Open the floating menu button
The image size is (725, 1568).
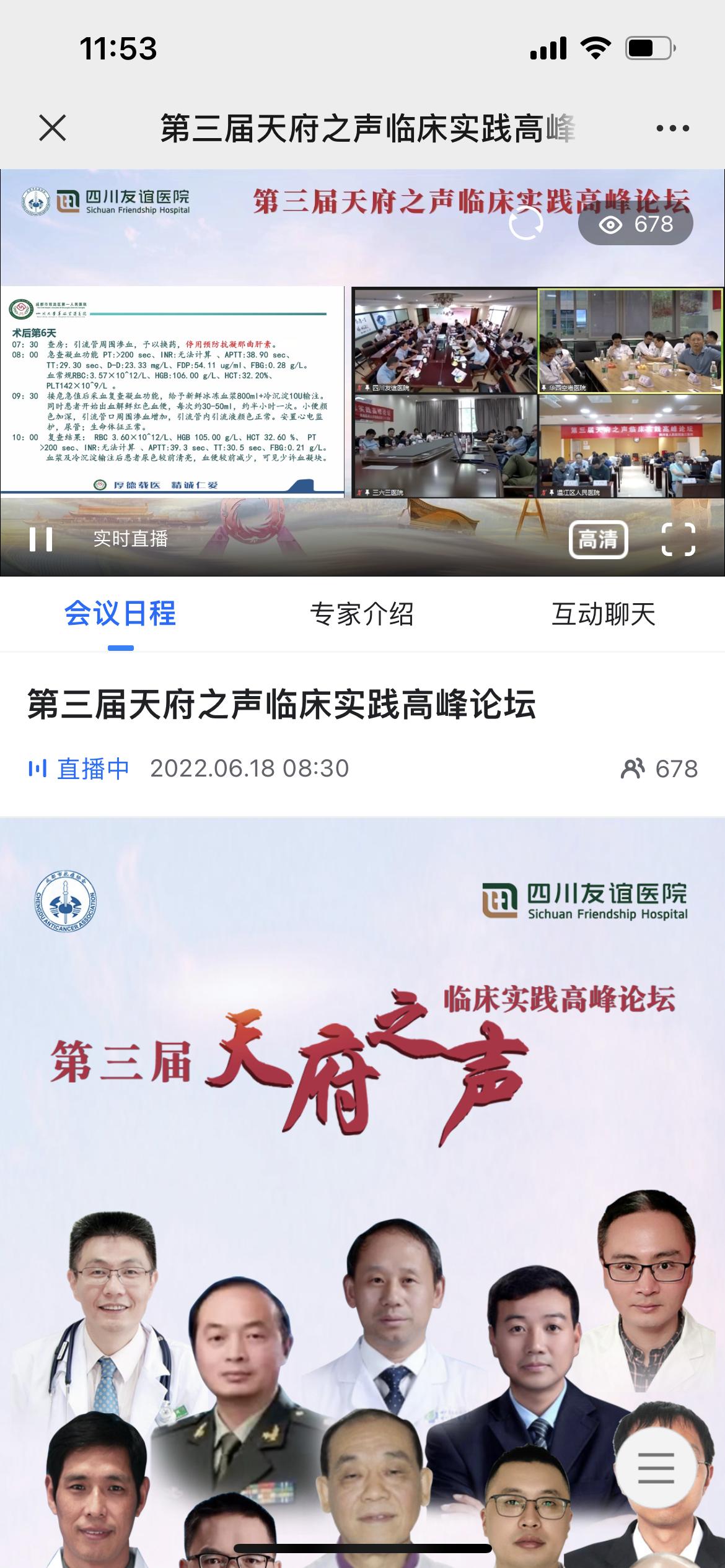(656, 1468)
